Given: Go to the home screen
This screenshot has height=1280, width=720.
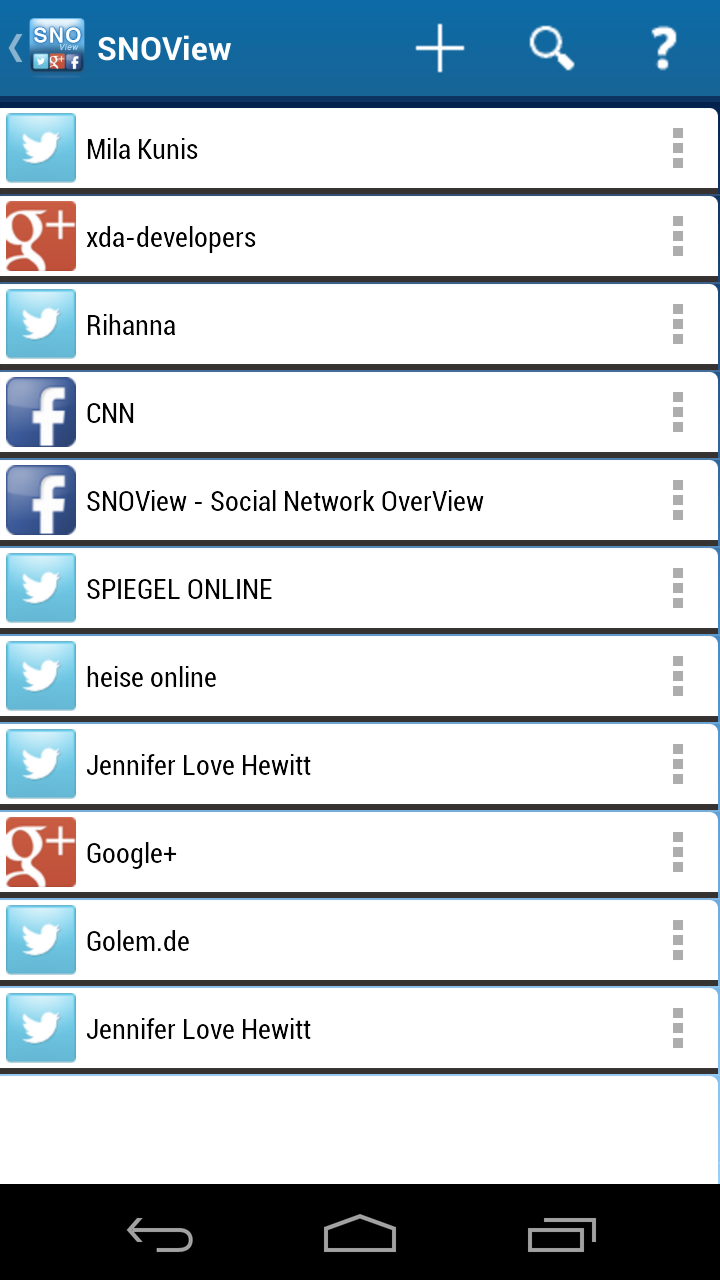Looking at the screenshot, I should (x=360, y=1234).
